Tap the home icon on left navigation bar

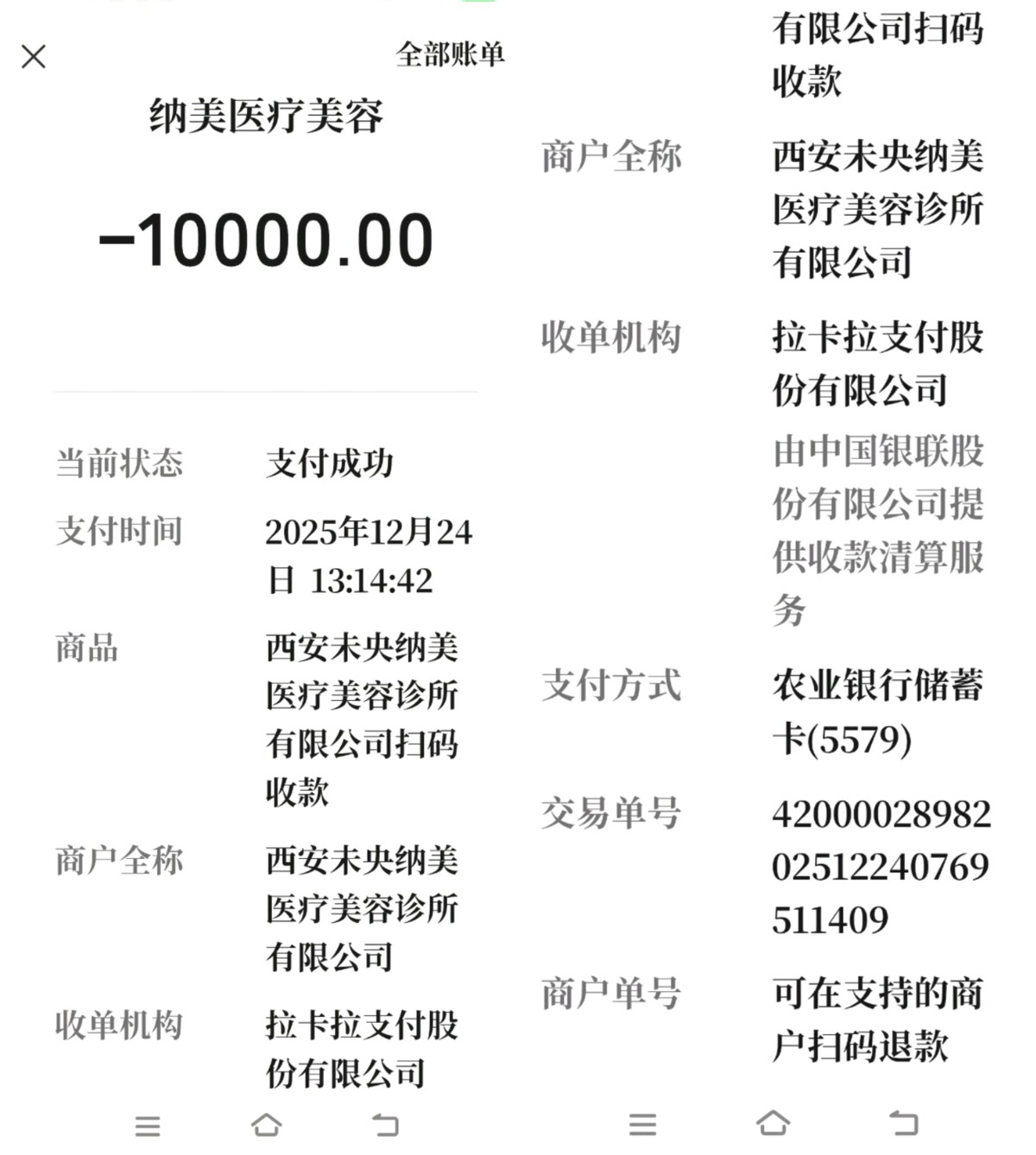click(268, 1126)
